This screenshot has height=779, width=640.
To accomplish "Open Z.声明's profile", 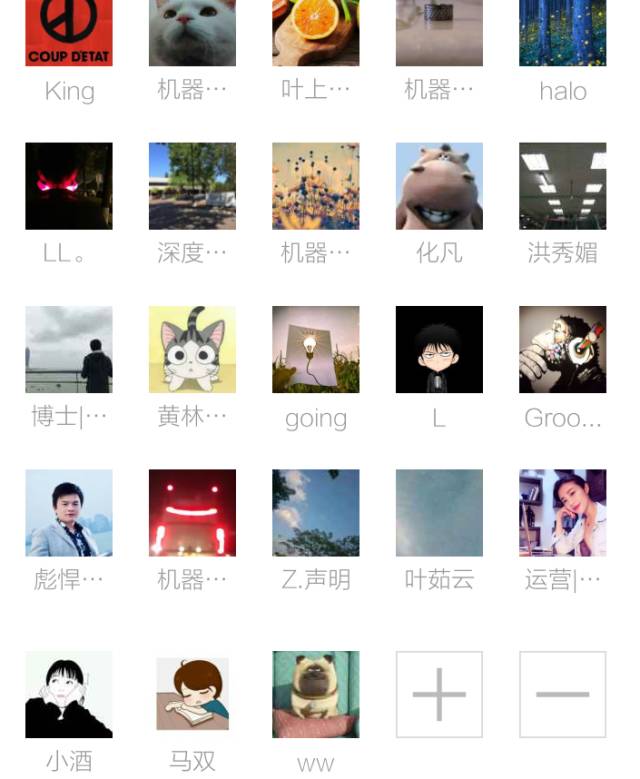I will pyautogui.click(x=316, y=512).
